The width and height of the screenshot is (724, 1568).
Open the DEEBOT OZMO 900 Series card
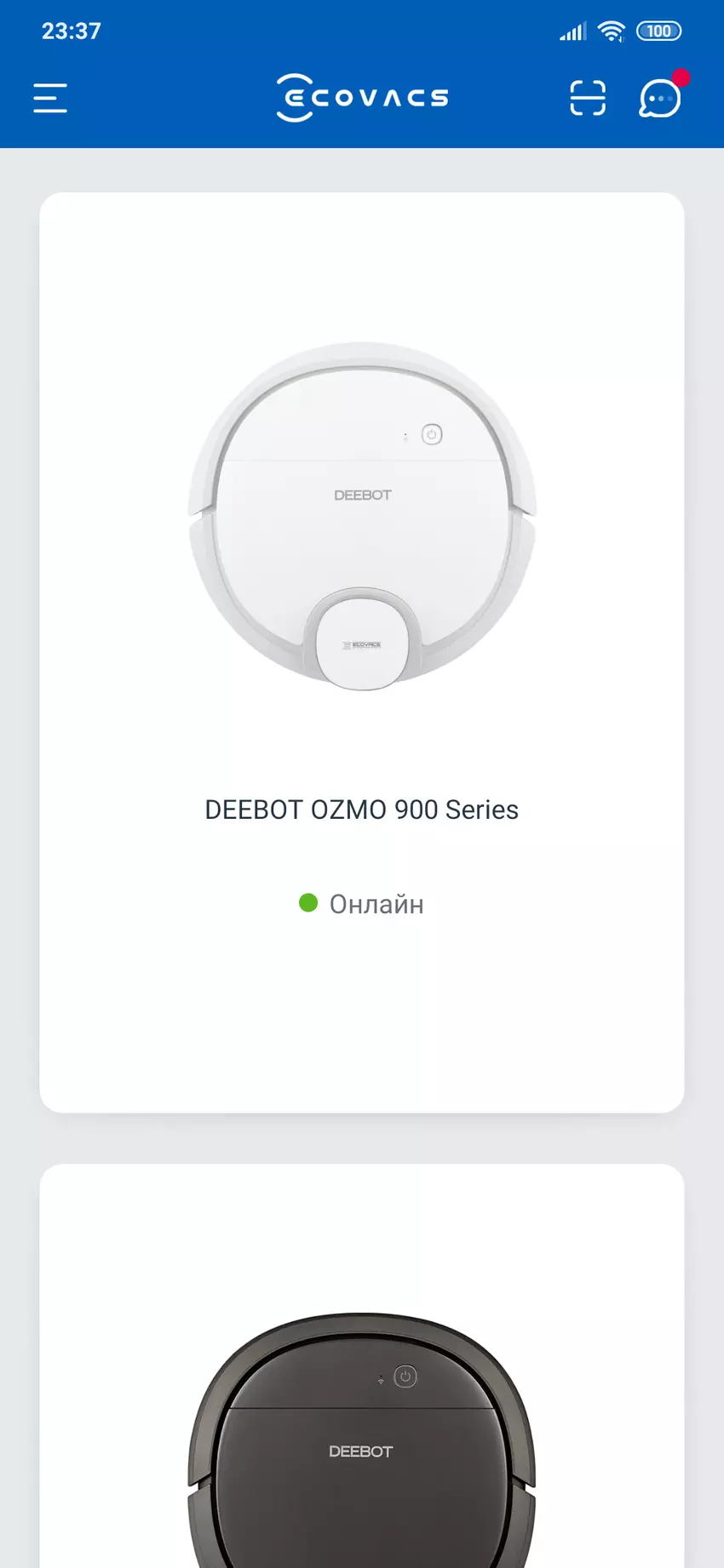coord(362,652)
